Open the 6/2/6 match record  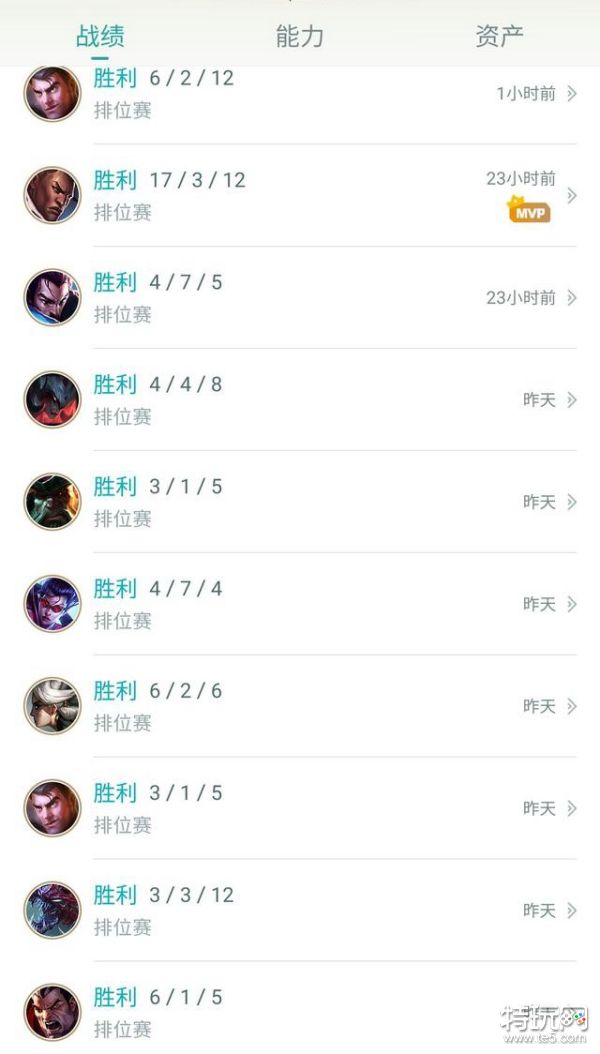300,706
